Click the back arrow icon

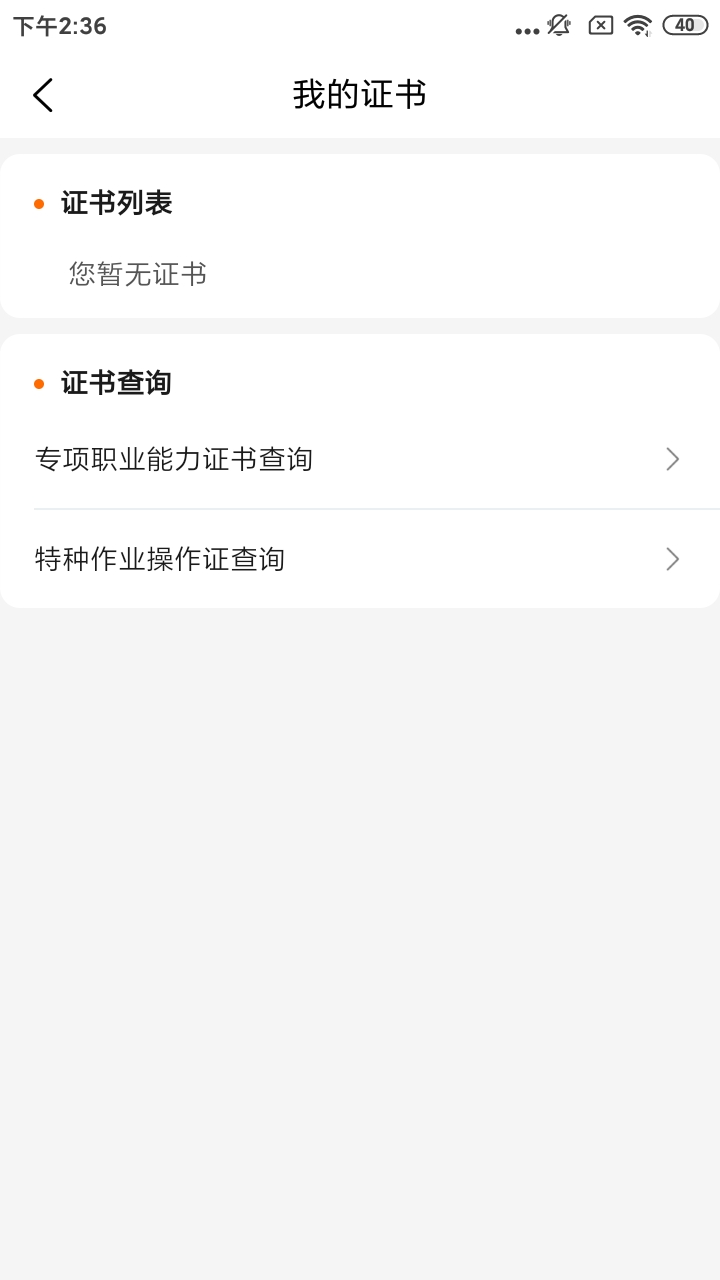point(42,94)
